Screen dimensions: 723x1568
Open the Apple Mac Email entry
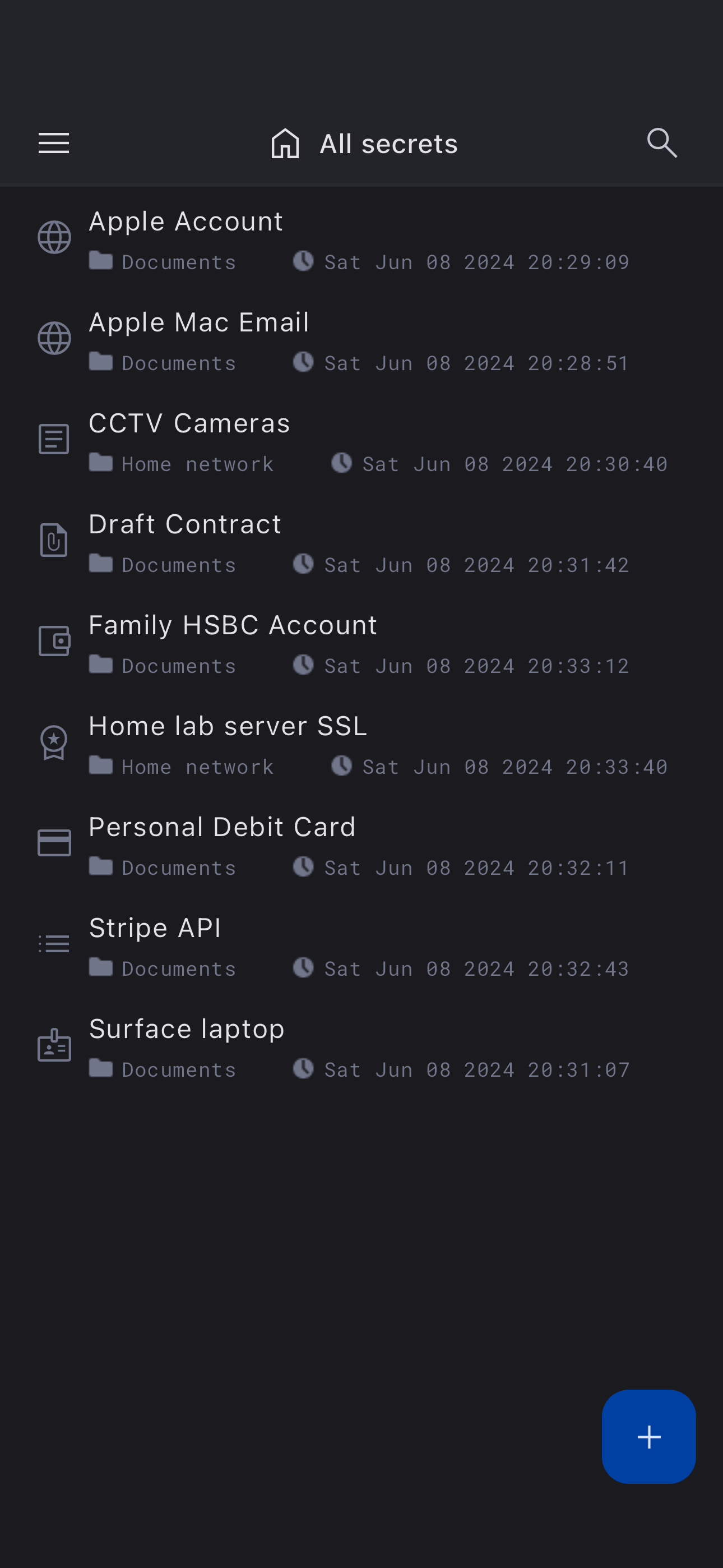pyautogui.click(x=198, y=323)
